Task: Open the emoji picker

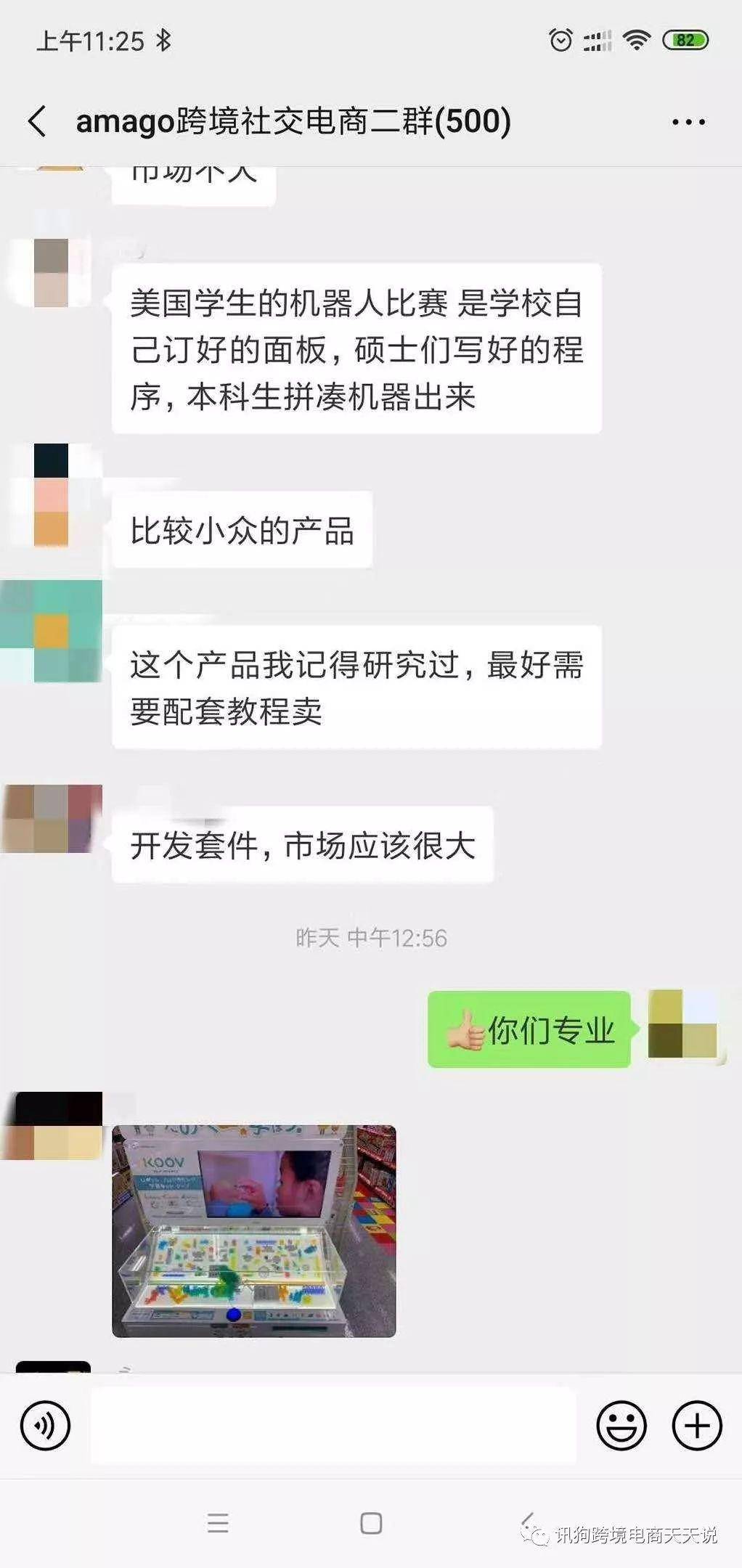Action: (621, 1426)
